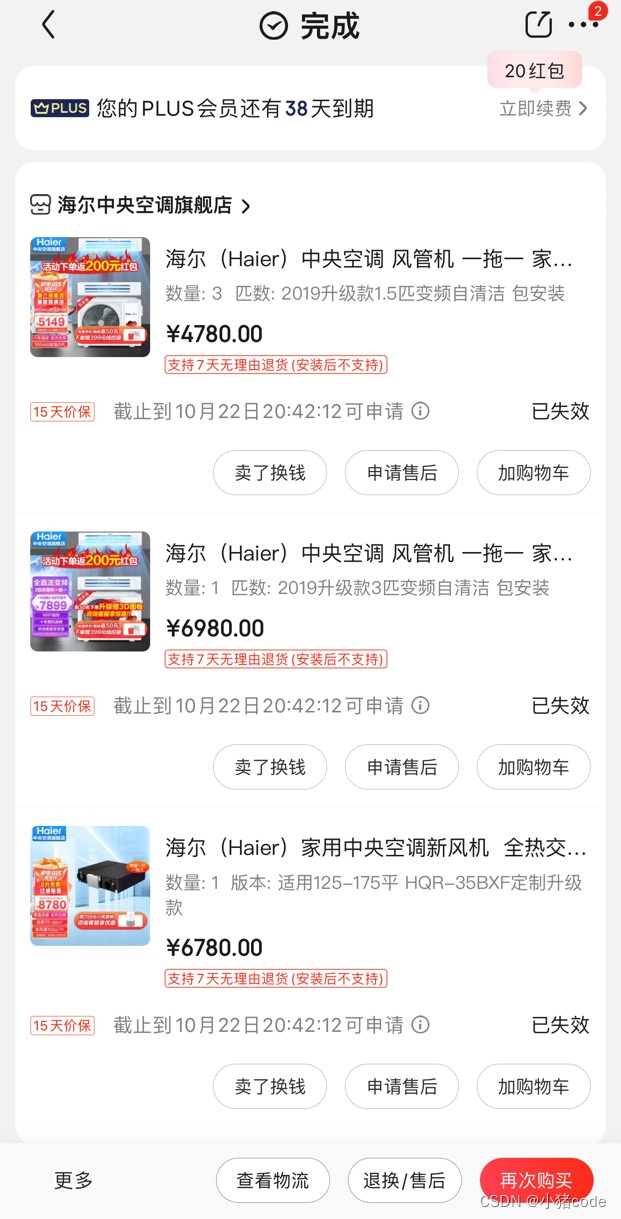Tap 申请售后 for the ¥6780.00 新风机
Screen dimensions: 621x1219
click(402, 1086)
